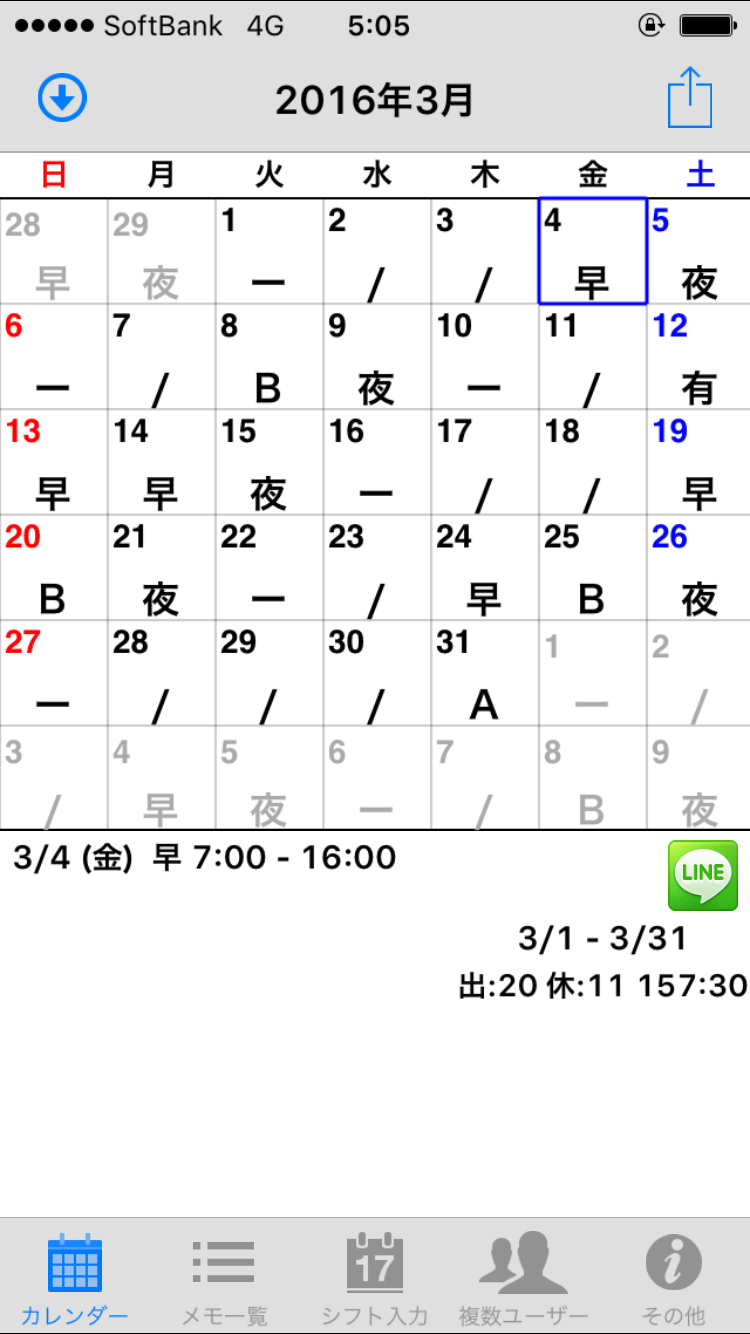Image resolution: width=750 pixels, height=1334 pixels.
Task: Select the カレンダー tab
Action: [75, 1277]
